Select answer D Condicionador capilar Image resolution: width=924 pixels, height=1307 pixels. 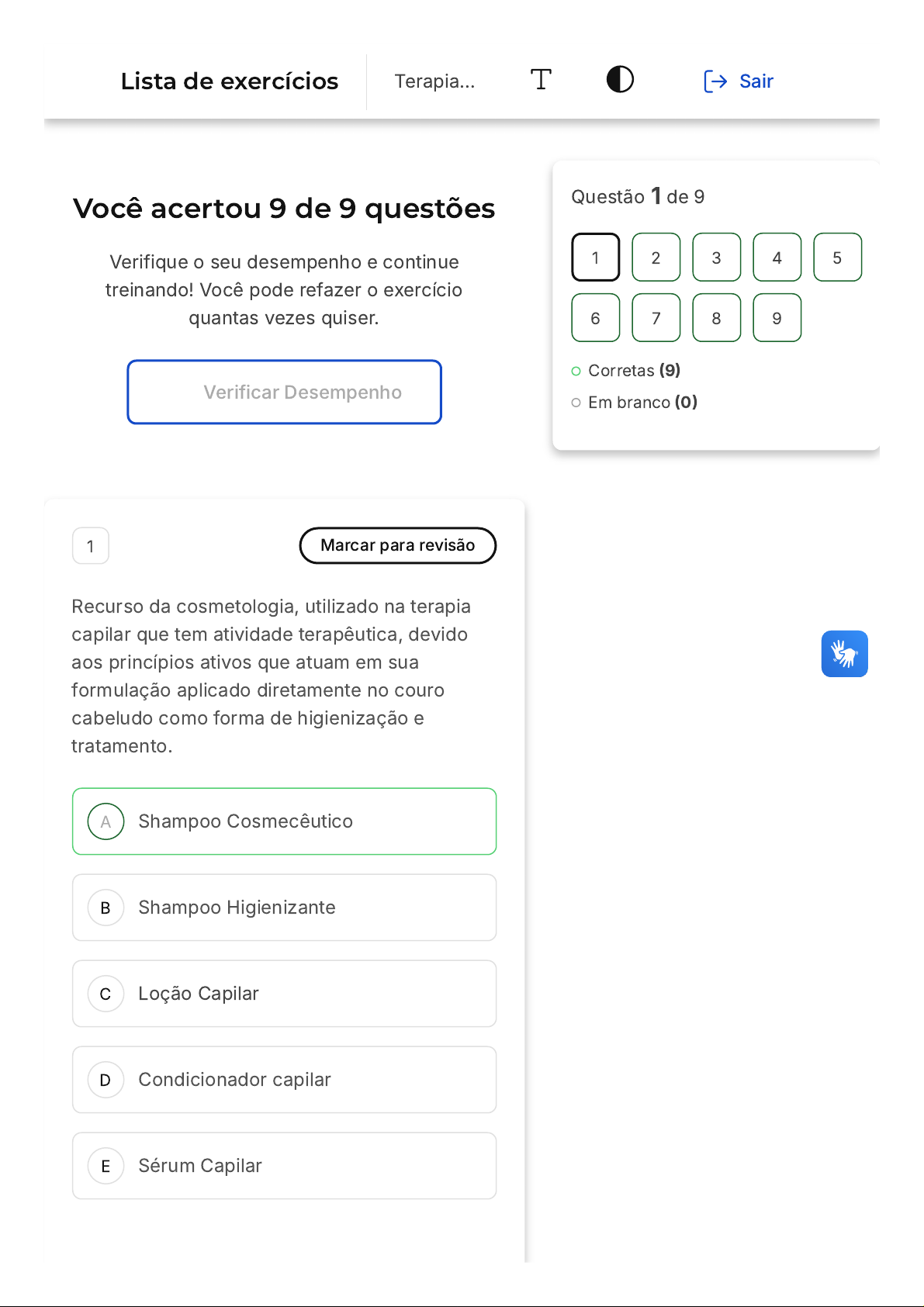[285, 1080]
